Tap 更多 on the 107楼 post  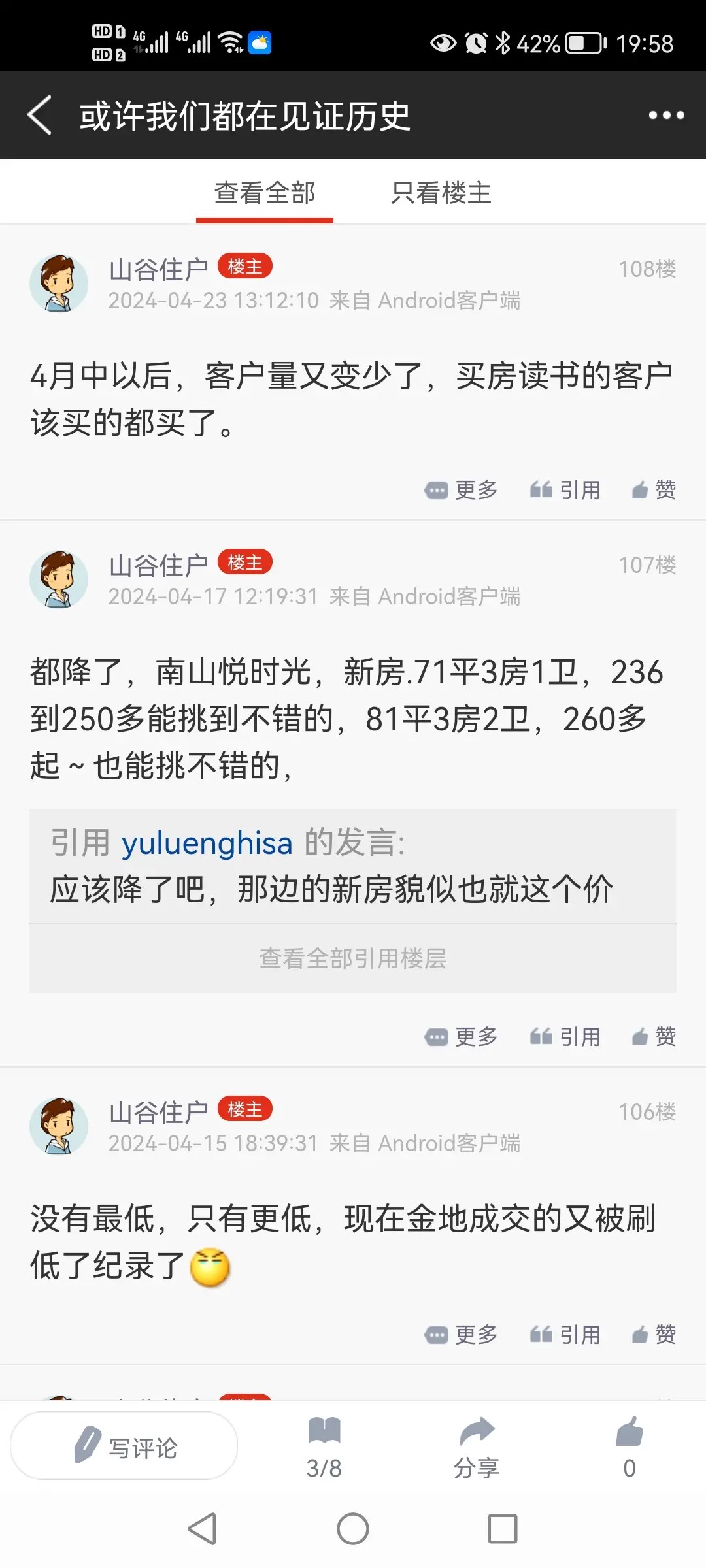click(462, 1036)
